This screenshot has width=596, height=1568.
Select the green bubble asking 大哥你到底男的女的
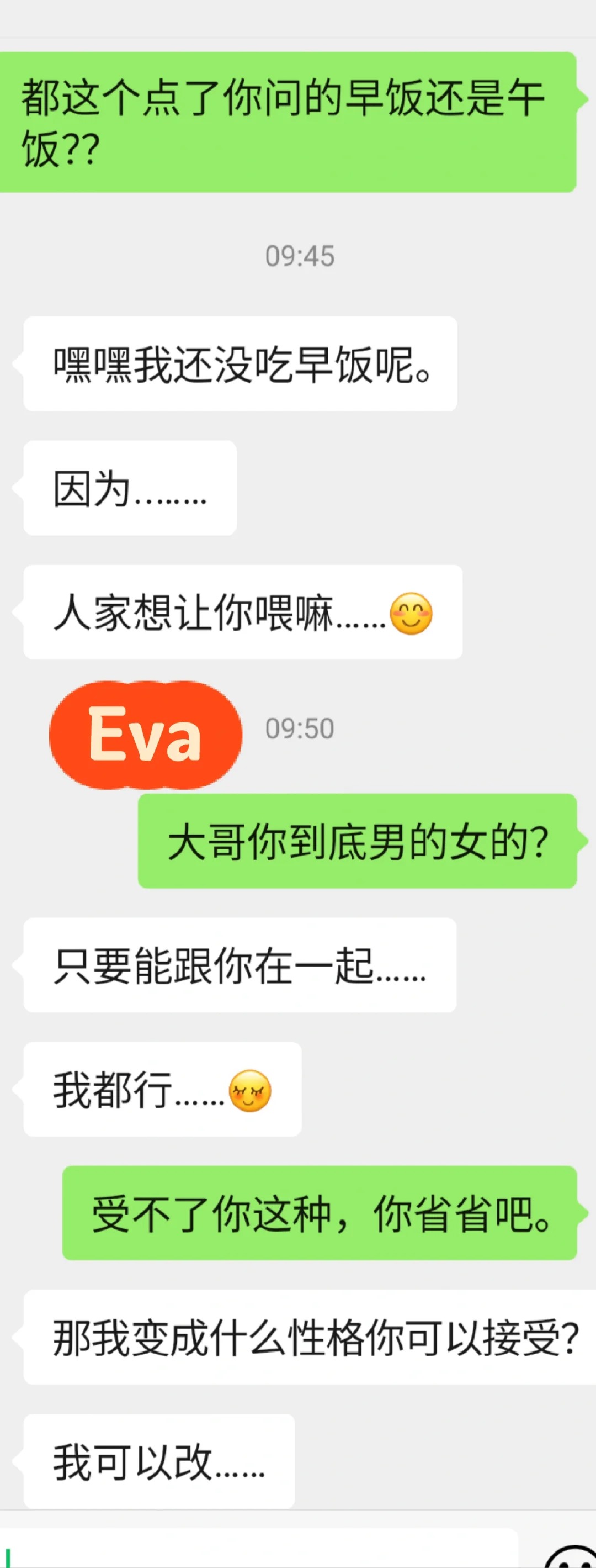tap(359, 843)
